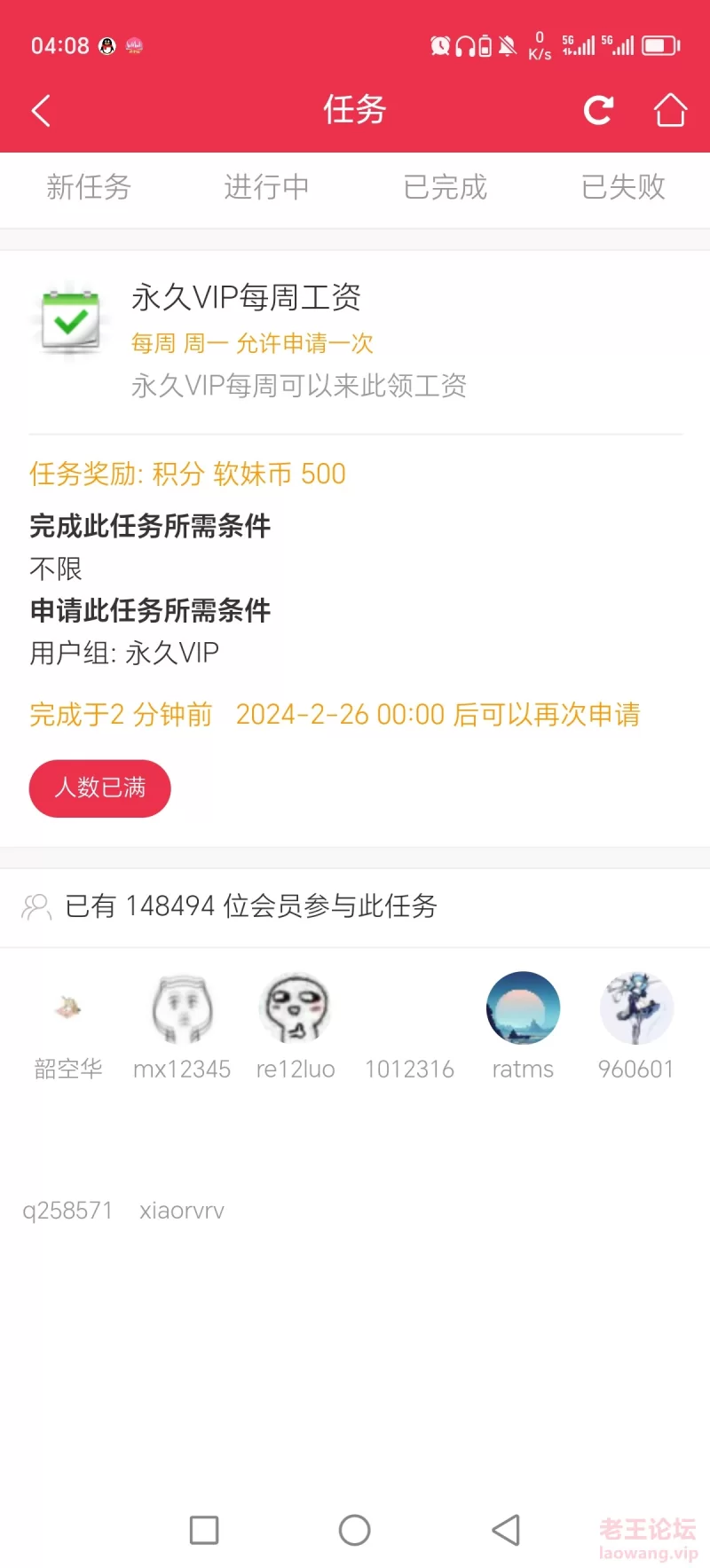Switch to the 已失败 tab

[x=623, y=187]
